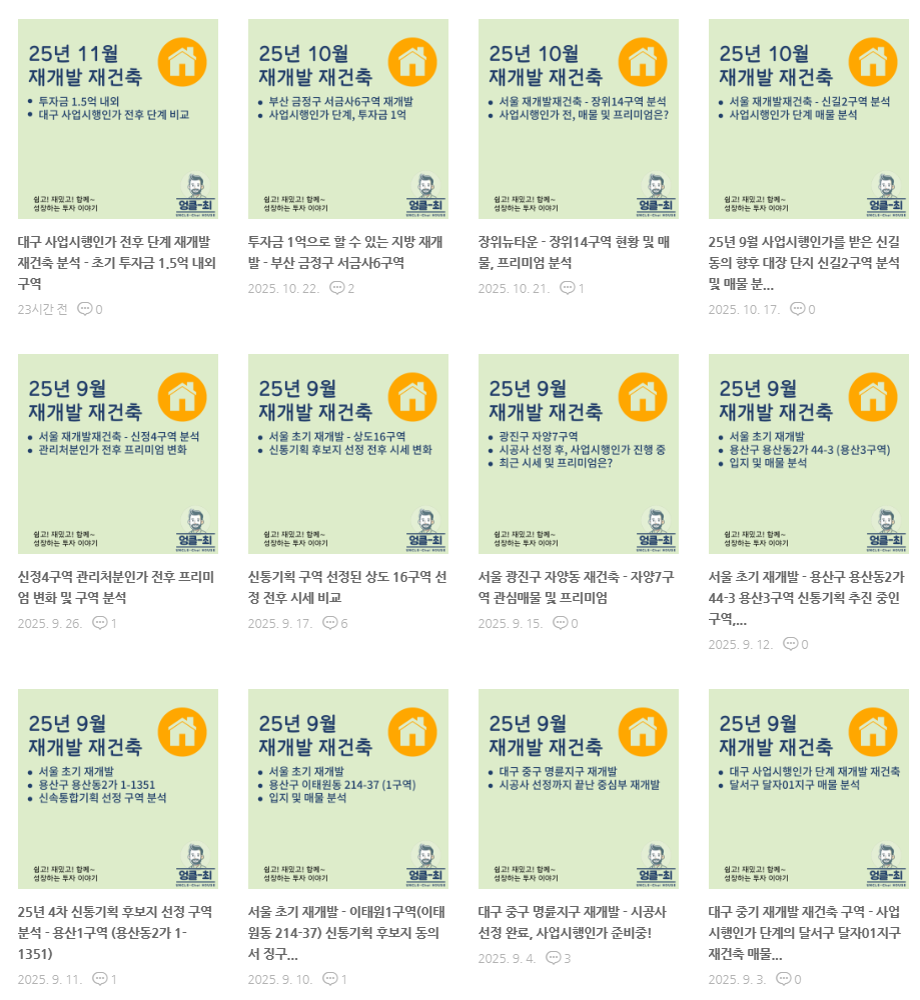
Task: Open comments on the 2025. 9. 4. post
Action: [x=560, y=958]
